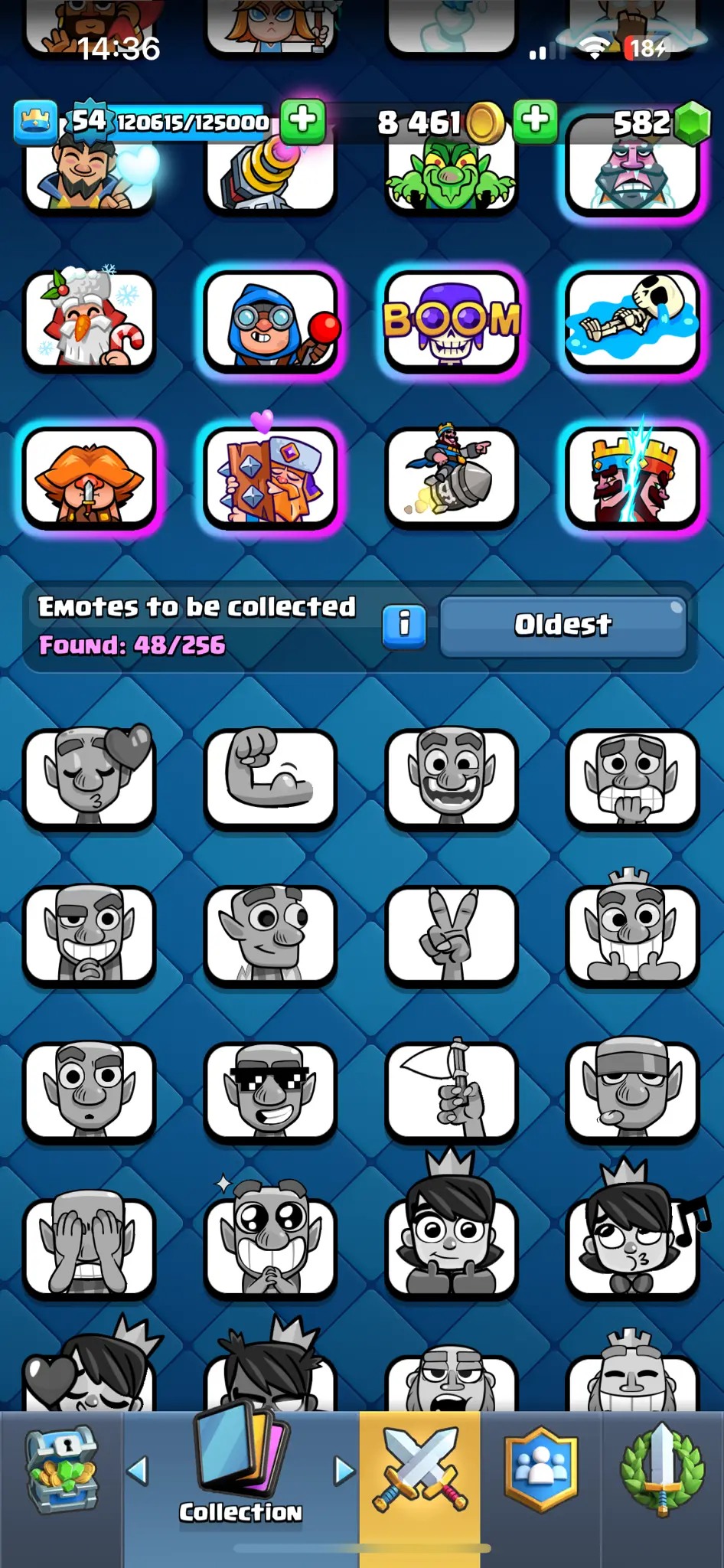
Task: Tap the plus button next to experience bar
Action: (x=303, y=121)
